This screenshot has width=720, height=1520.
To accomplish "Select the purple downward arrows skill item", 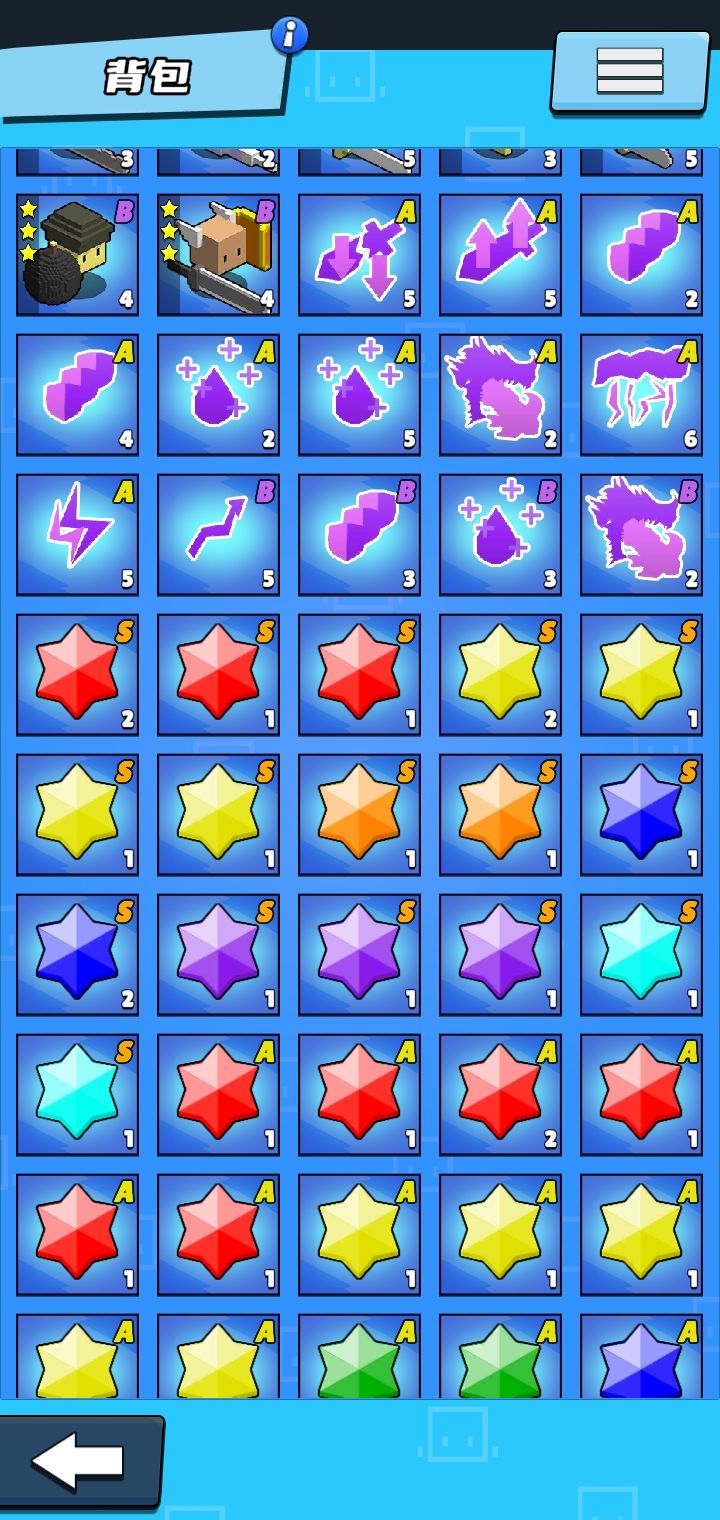I will point(360,255).
